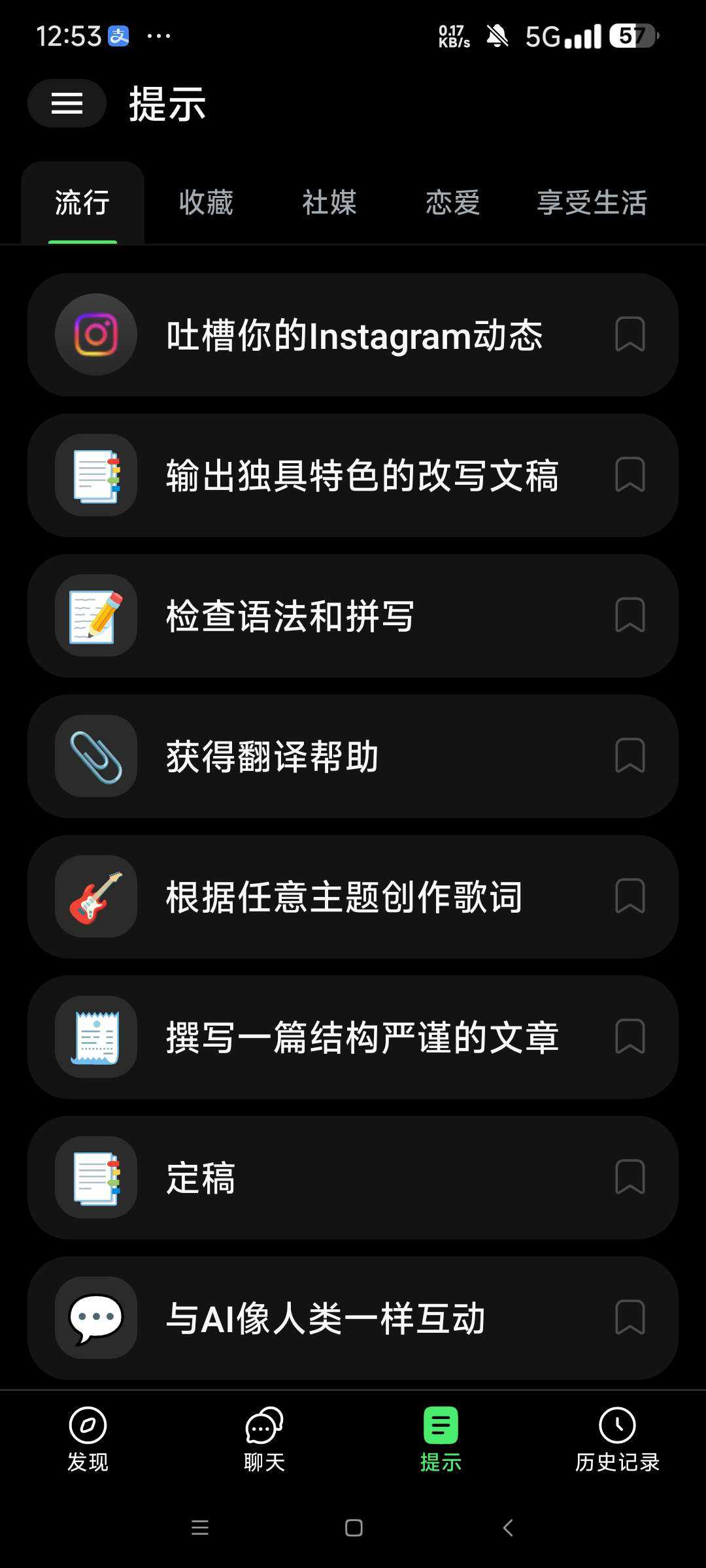Select the Instagram icon beside 吐槽你的Instagram动态

point(95,335)
